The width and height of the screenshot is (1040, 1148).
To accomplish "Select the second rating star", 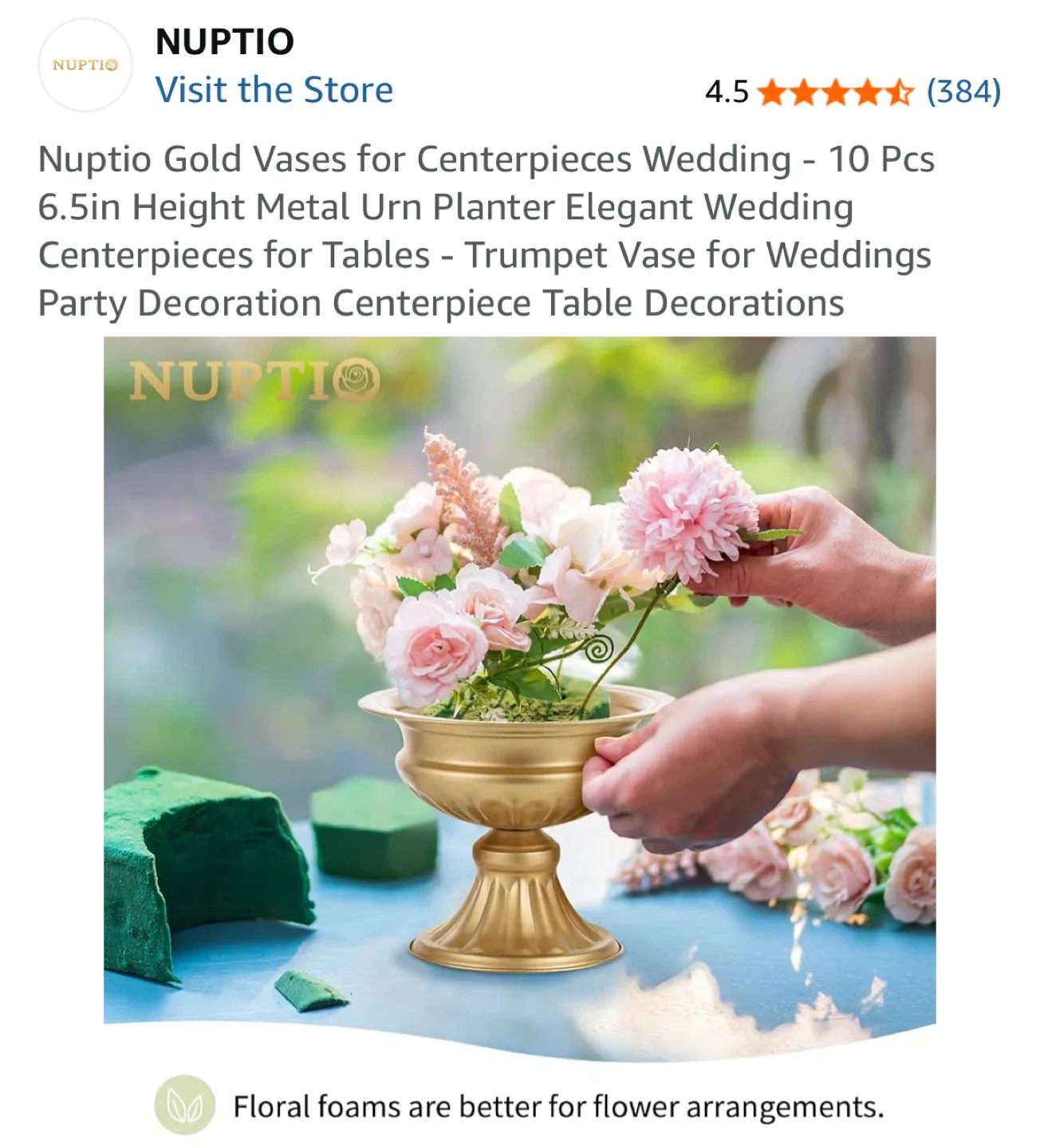I will [804, 93].
